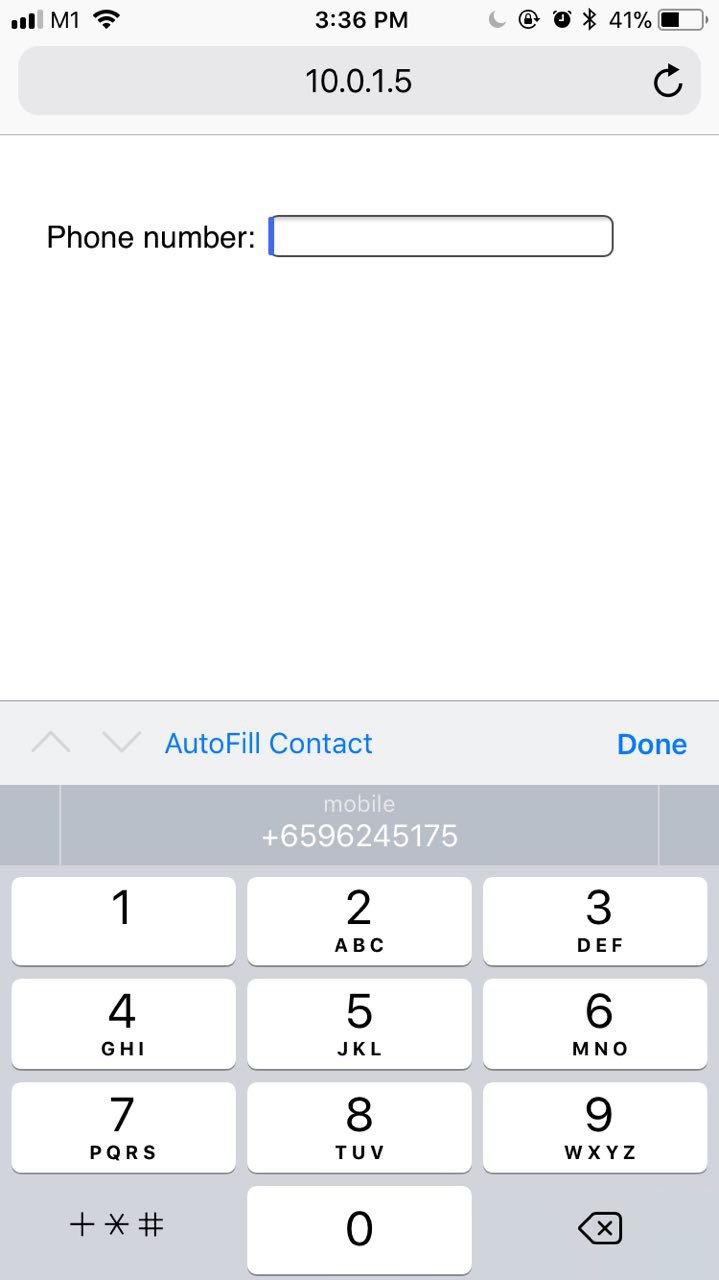The width and height of the screenshot is (719, 1280).
Task: Open the 10.0.1.5 address bar
Action: pos(358,81)
